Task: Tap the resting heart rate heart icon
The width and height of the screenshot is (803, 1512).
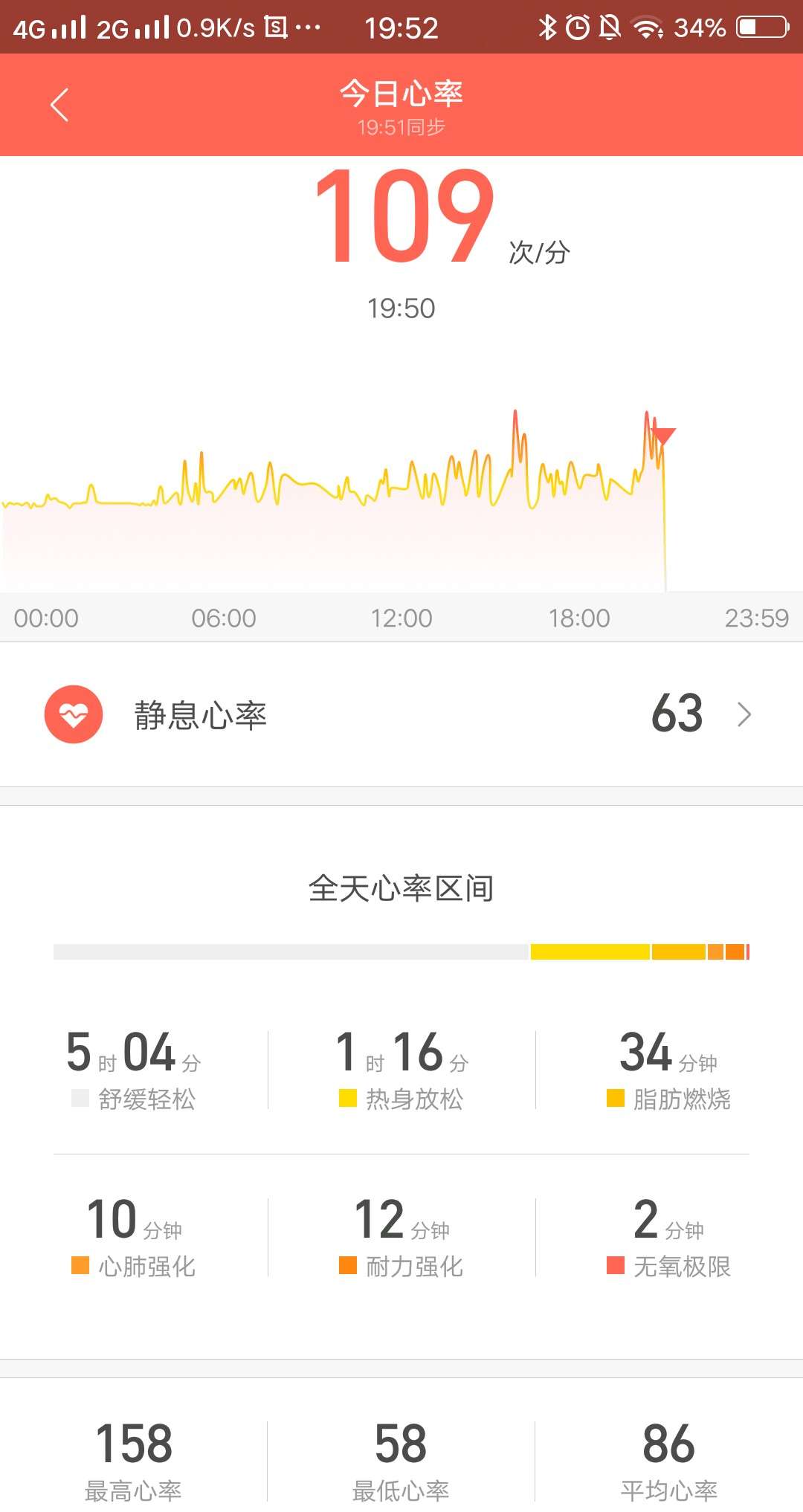Action: point(72,714)
